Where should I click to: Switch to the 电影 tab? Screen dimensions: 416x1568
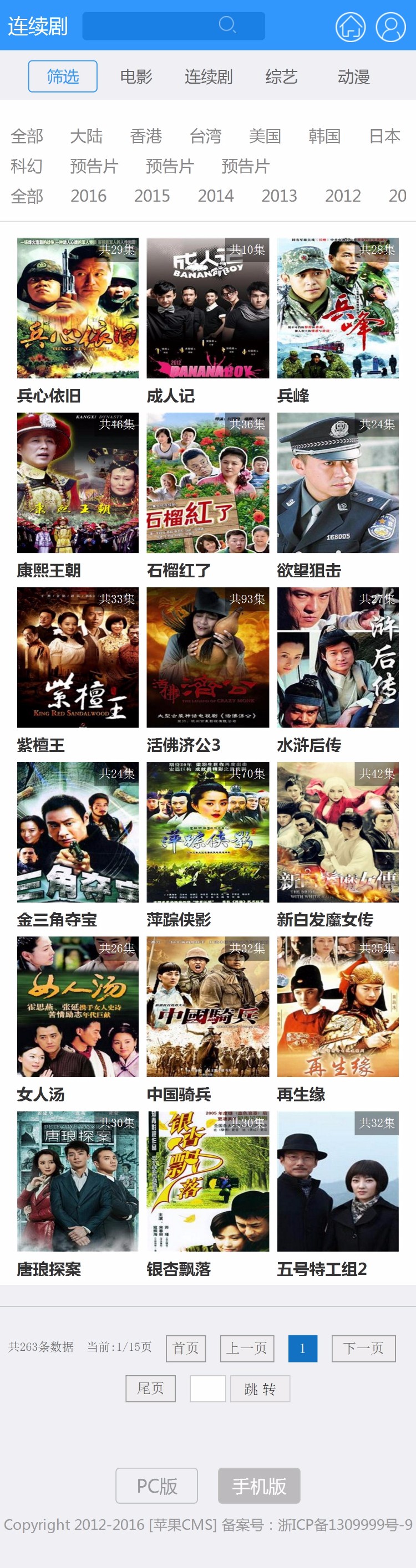[136, 76]
